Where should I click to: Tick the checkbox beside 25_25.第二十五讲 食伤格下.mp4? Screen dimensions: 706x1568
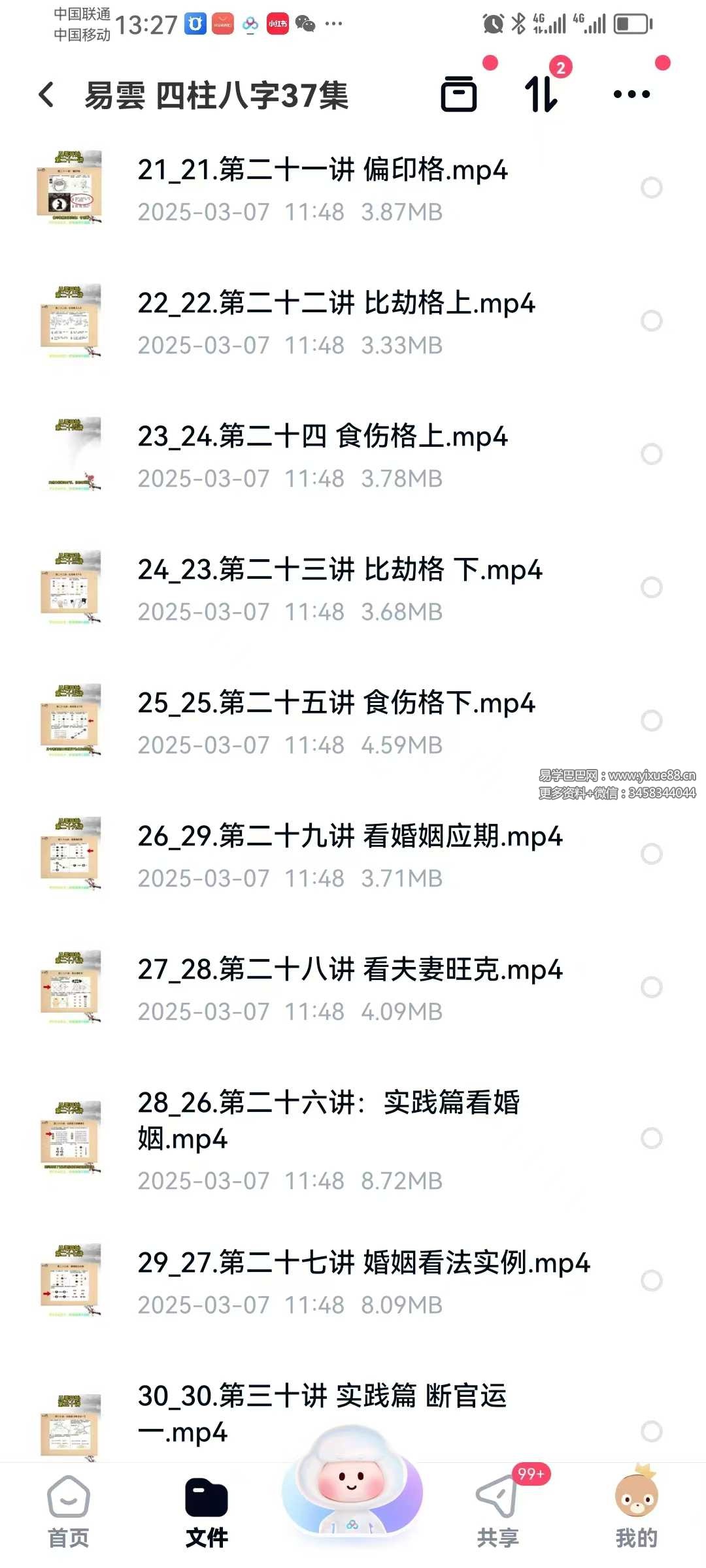[652, 721]
